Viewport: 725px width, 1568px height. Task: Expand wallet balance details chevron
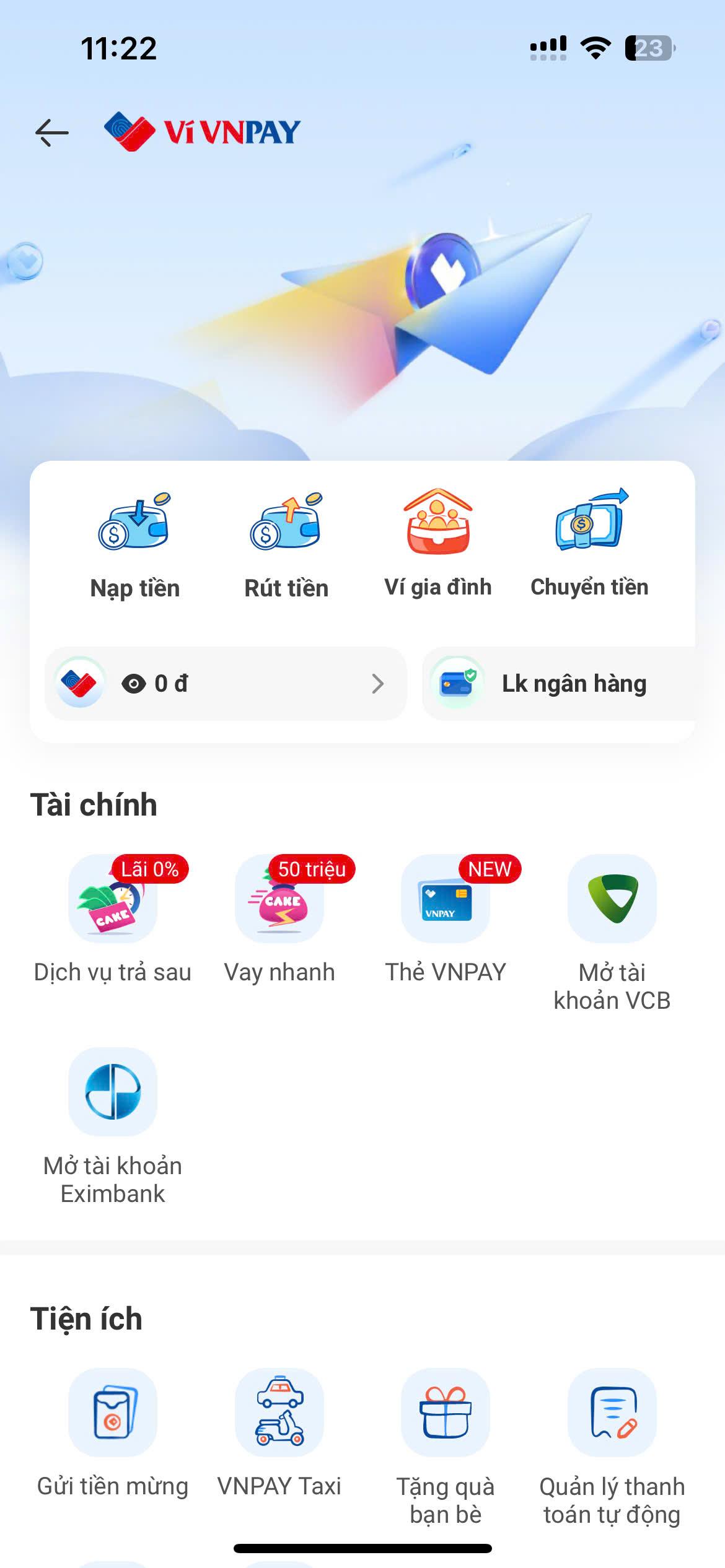pyautogui.click(x=377, y=684)
